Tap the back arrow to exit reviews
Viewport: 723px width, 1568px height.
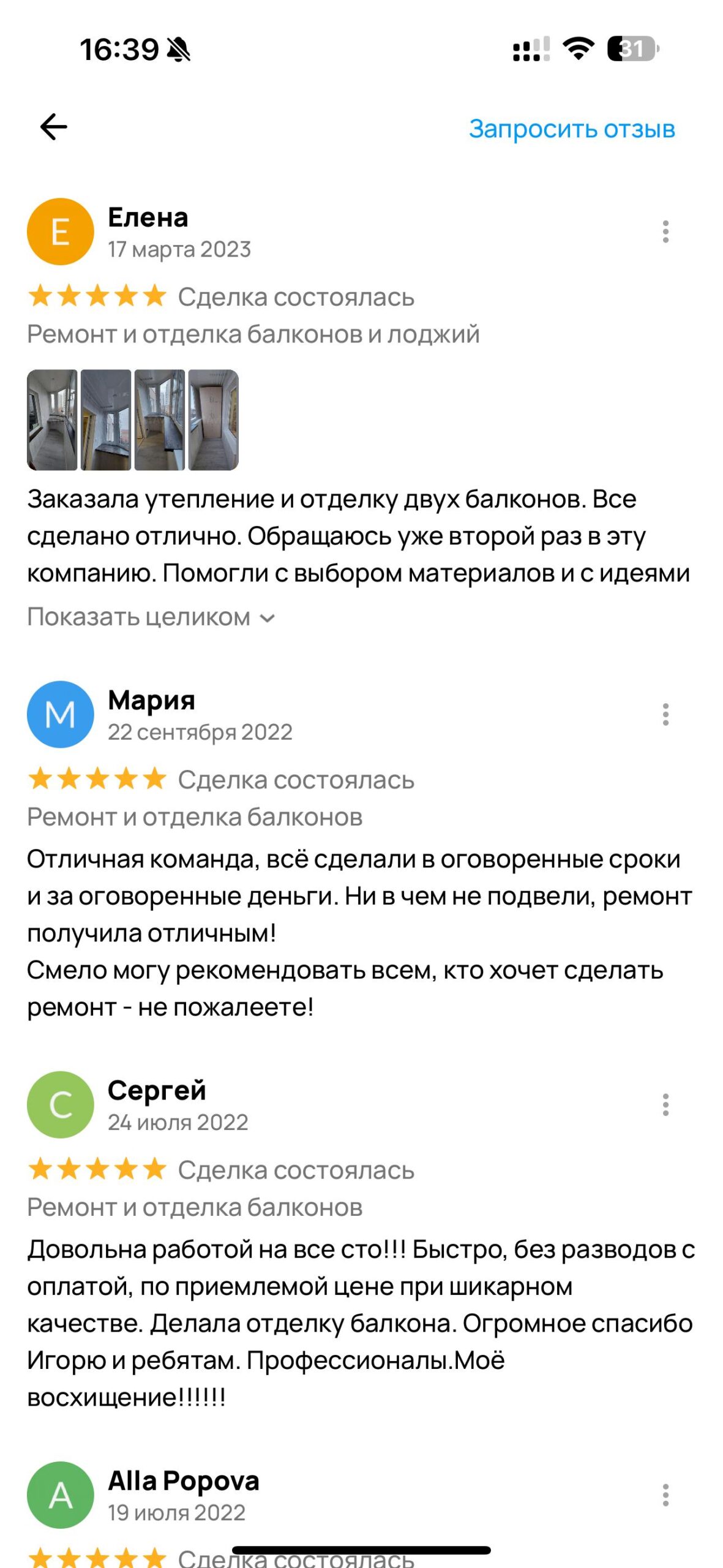(x=52, y=127)
